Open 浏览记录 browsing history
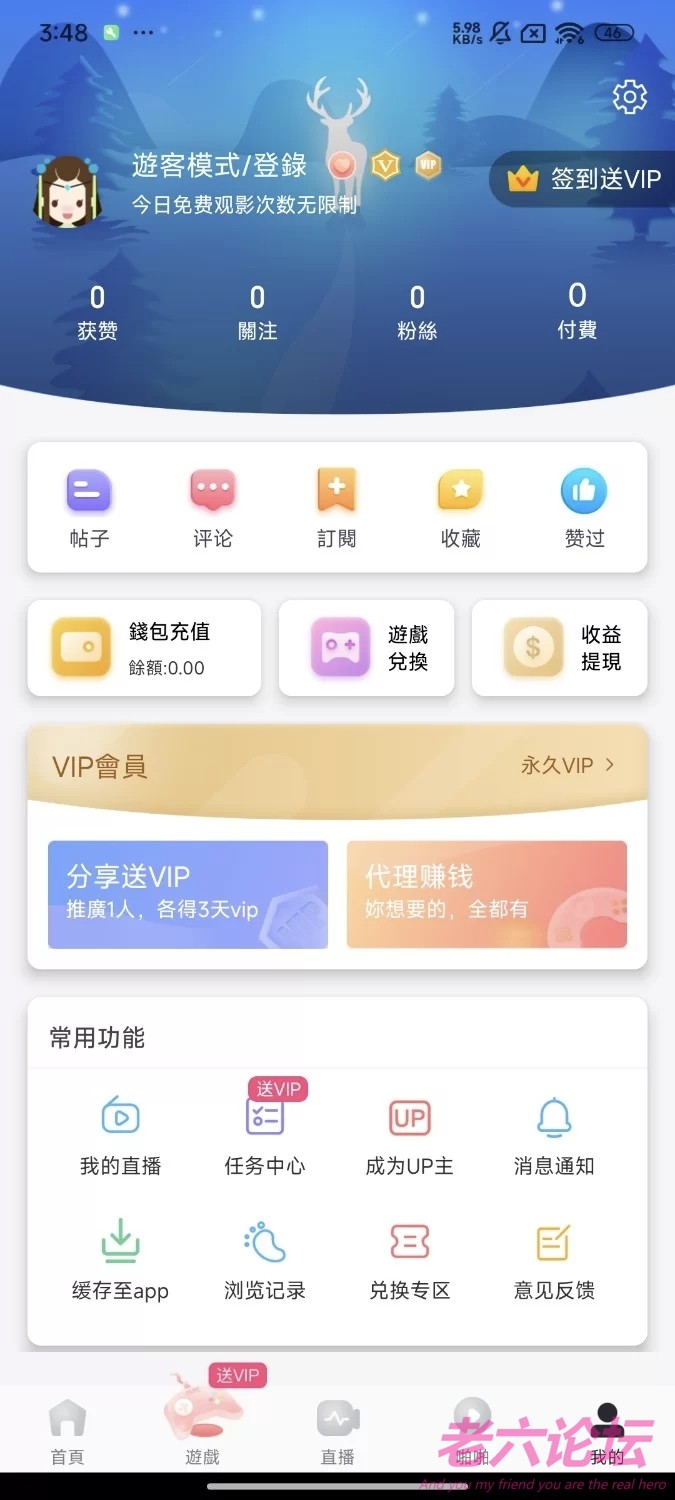 pos(265,1262)
